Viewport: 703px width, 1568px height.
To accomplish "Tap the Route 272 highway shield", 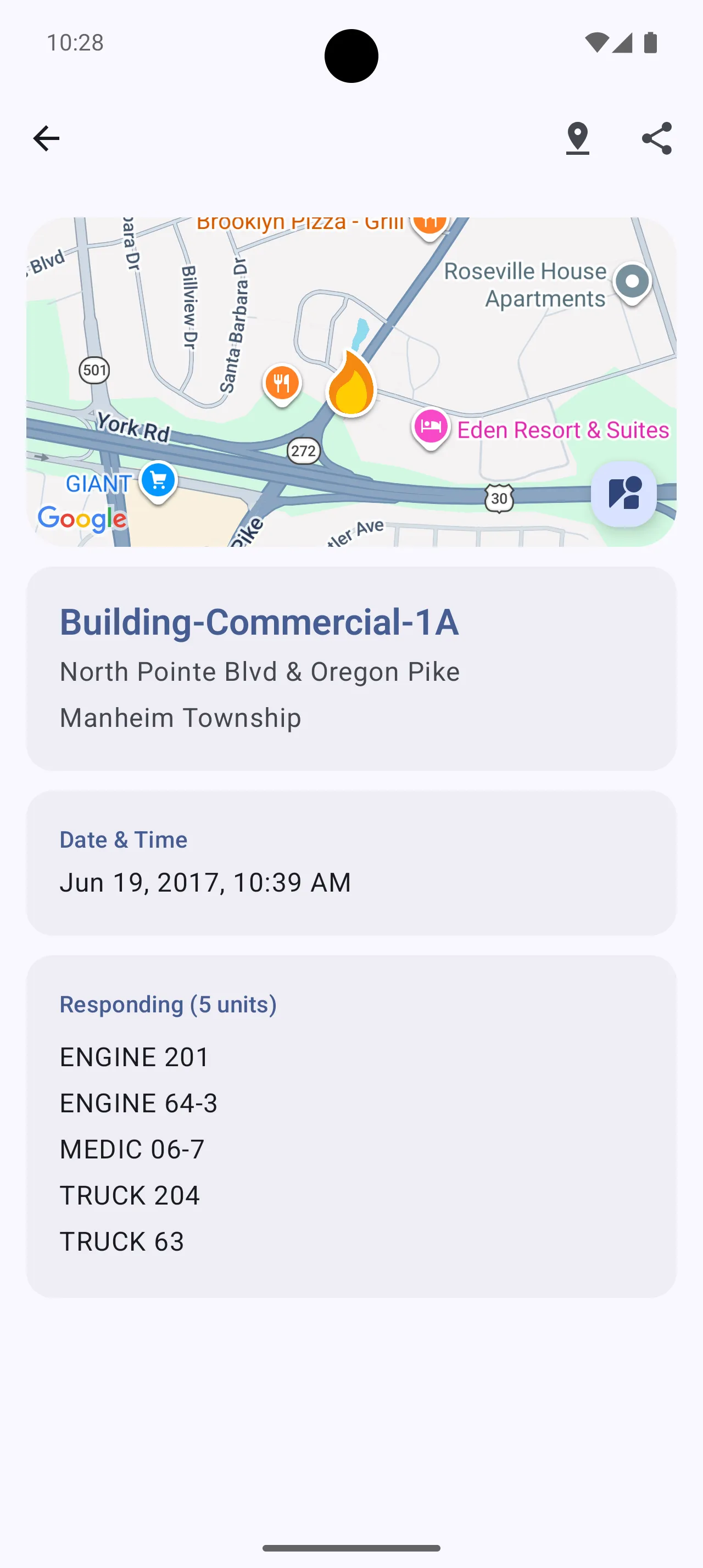I will point(303,451).
